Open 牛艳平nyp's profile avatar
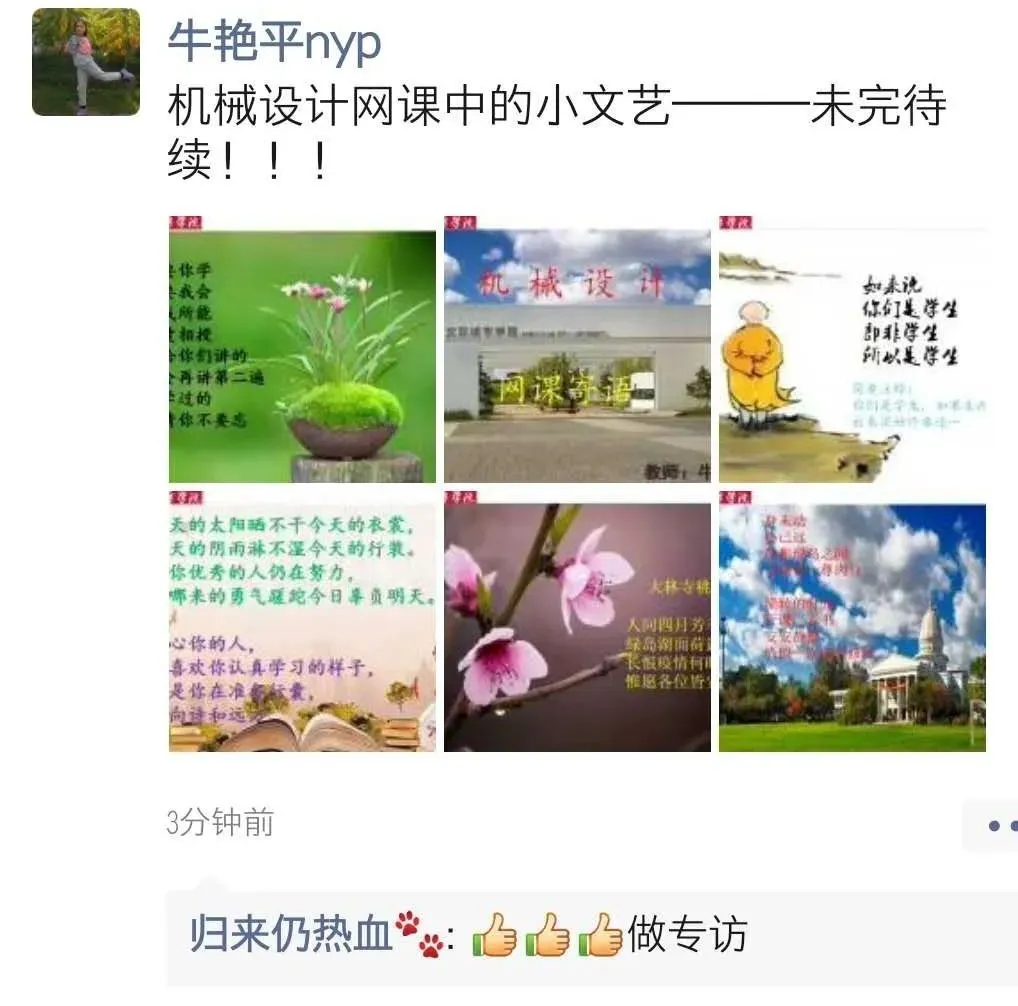This screenshot has width=1018, height=1006. coord(86,62)
